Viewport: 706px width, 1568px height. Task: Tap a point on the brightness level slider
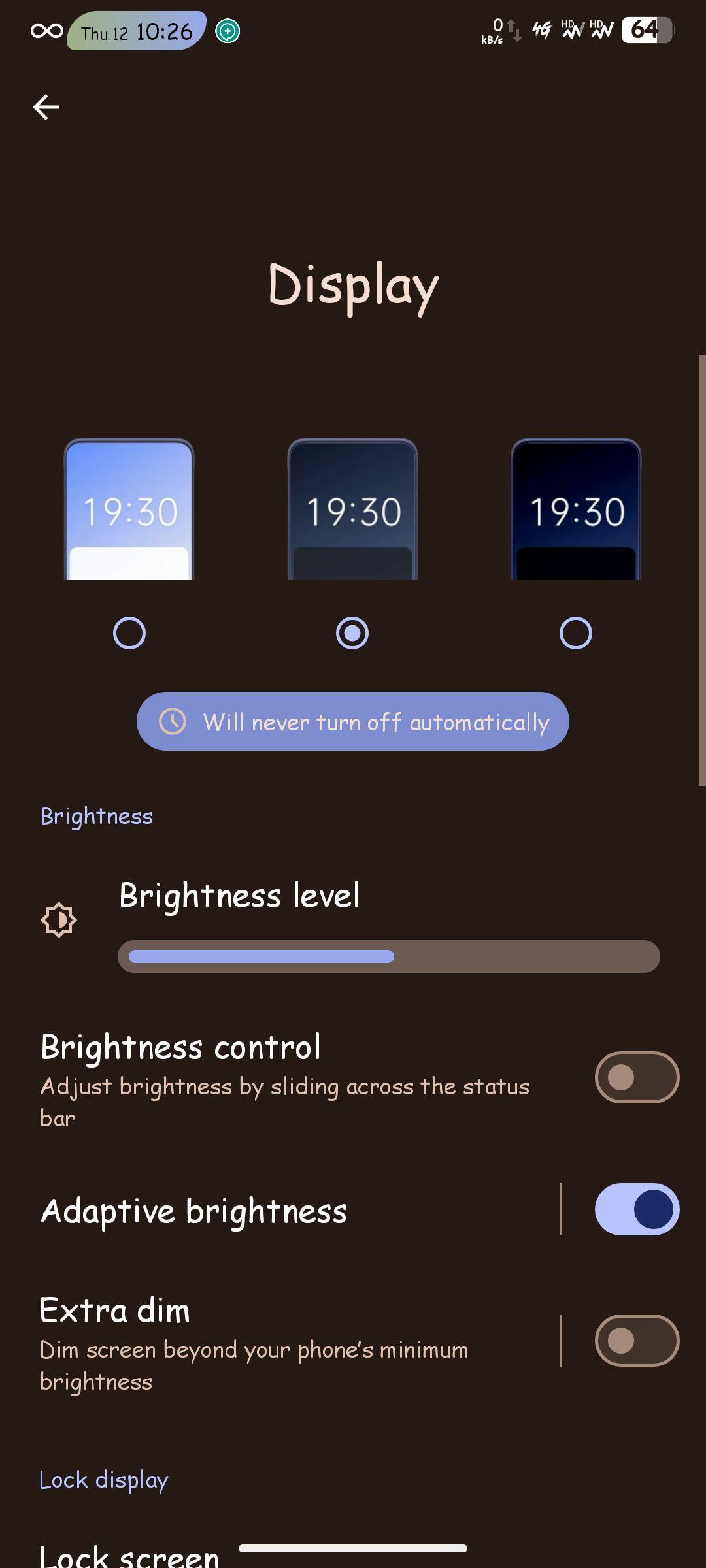coord(389,956)
